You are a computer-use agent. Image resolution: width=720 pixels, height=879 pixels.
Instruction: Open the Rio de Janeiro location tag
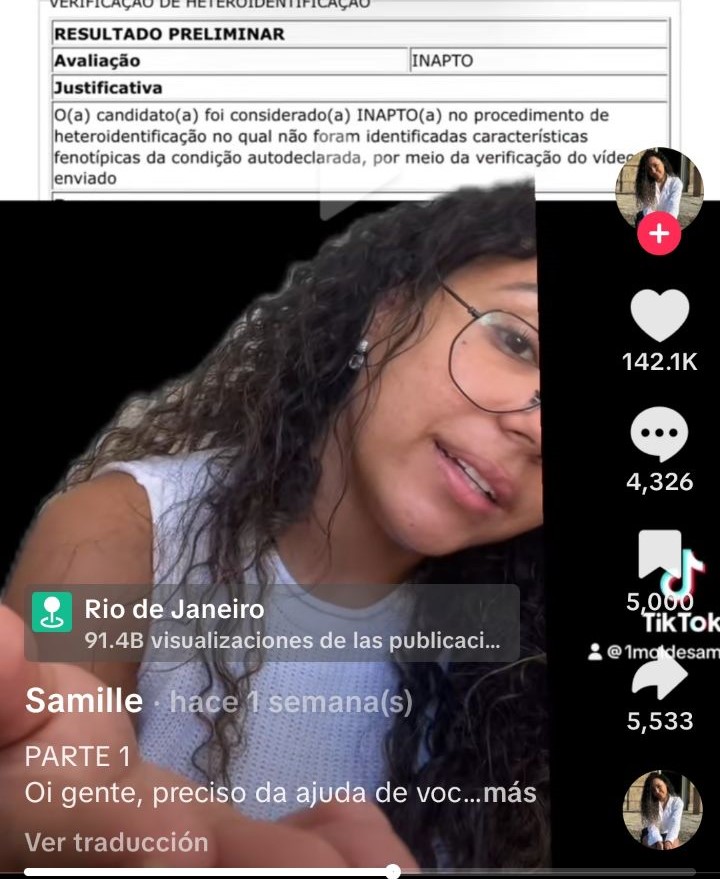272,622
